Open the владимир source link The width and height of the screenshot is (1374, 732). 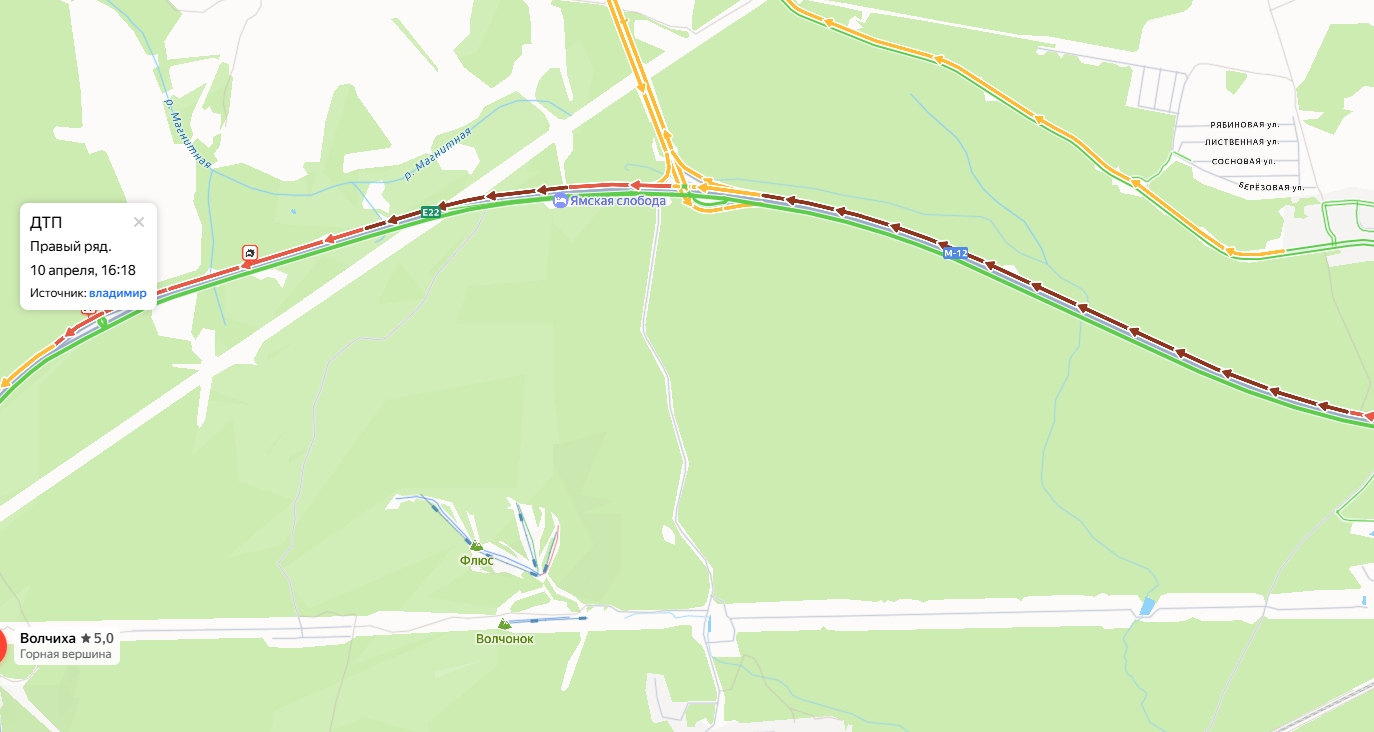117,293
